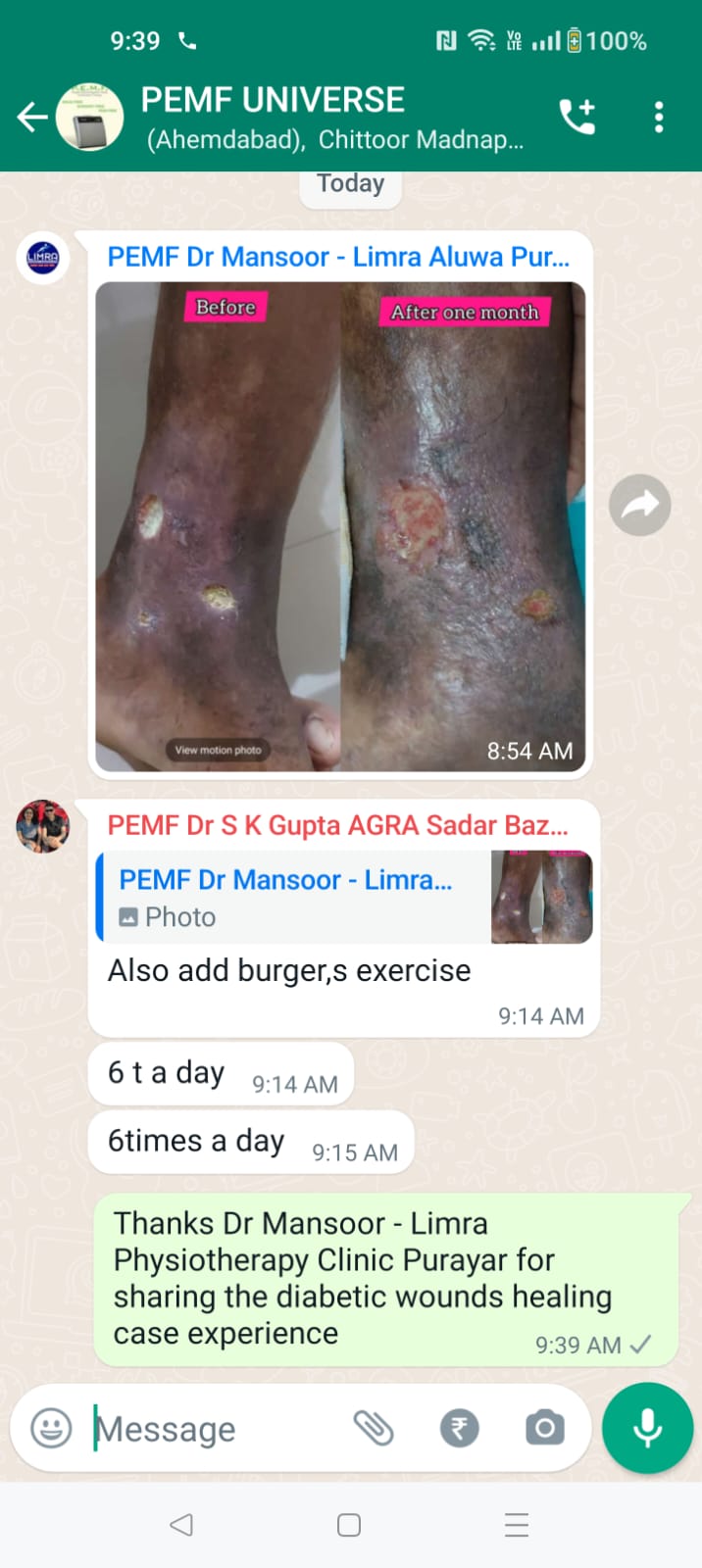Screen dimensions: 702x1568
Task: Open the rupee payment option
Action: (459, 1428)
